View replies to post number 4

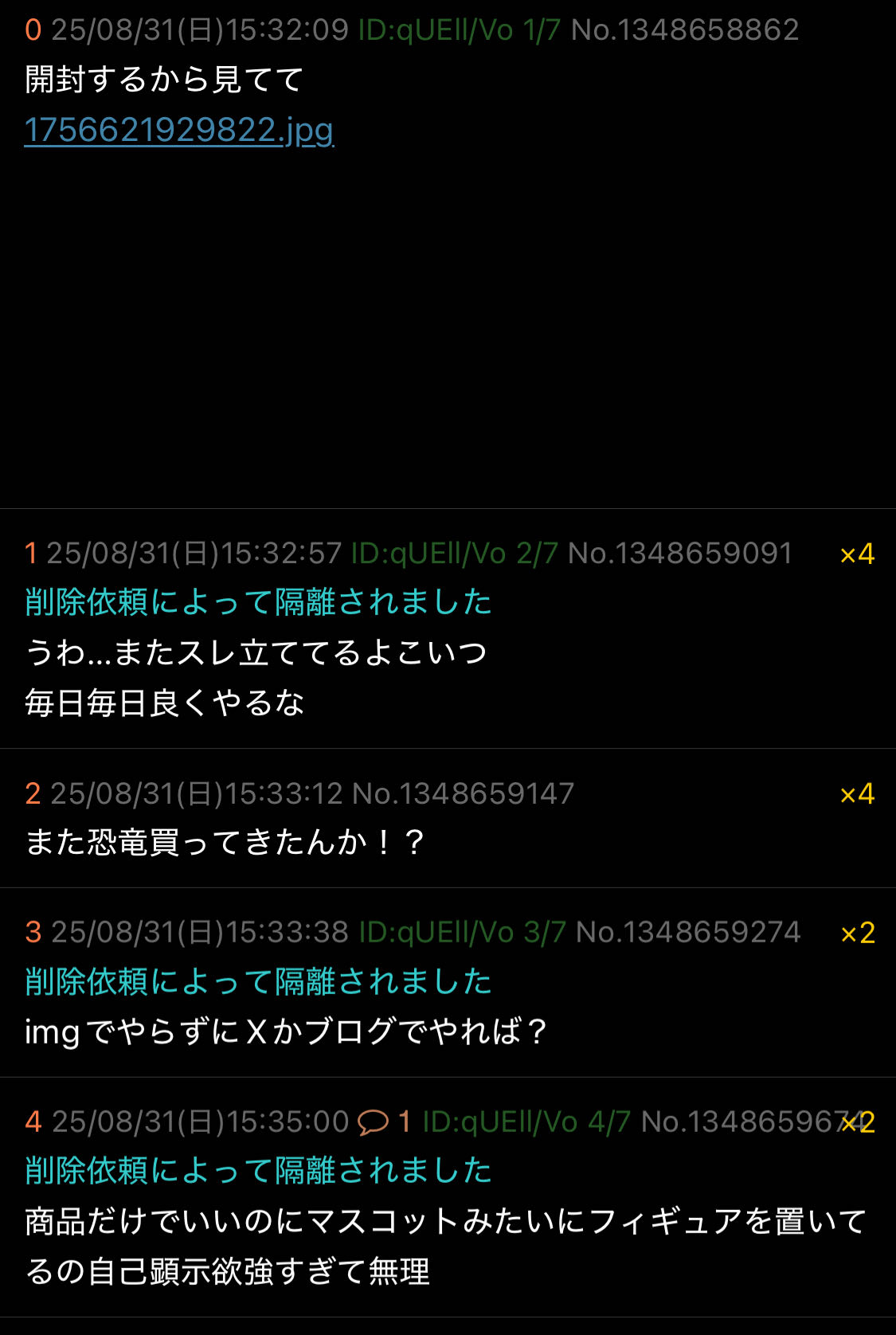[383, 1122]
